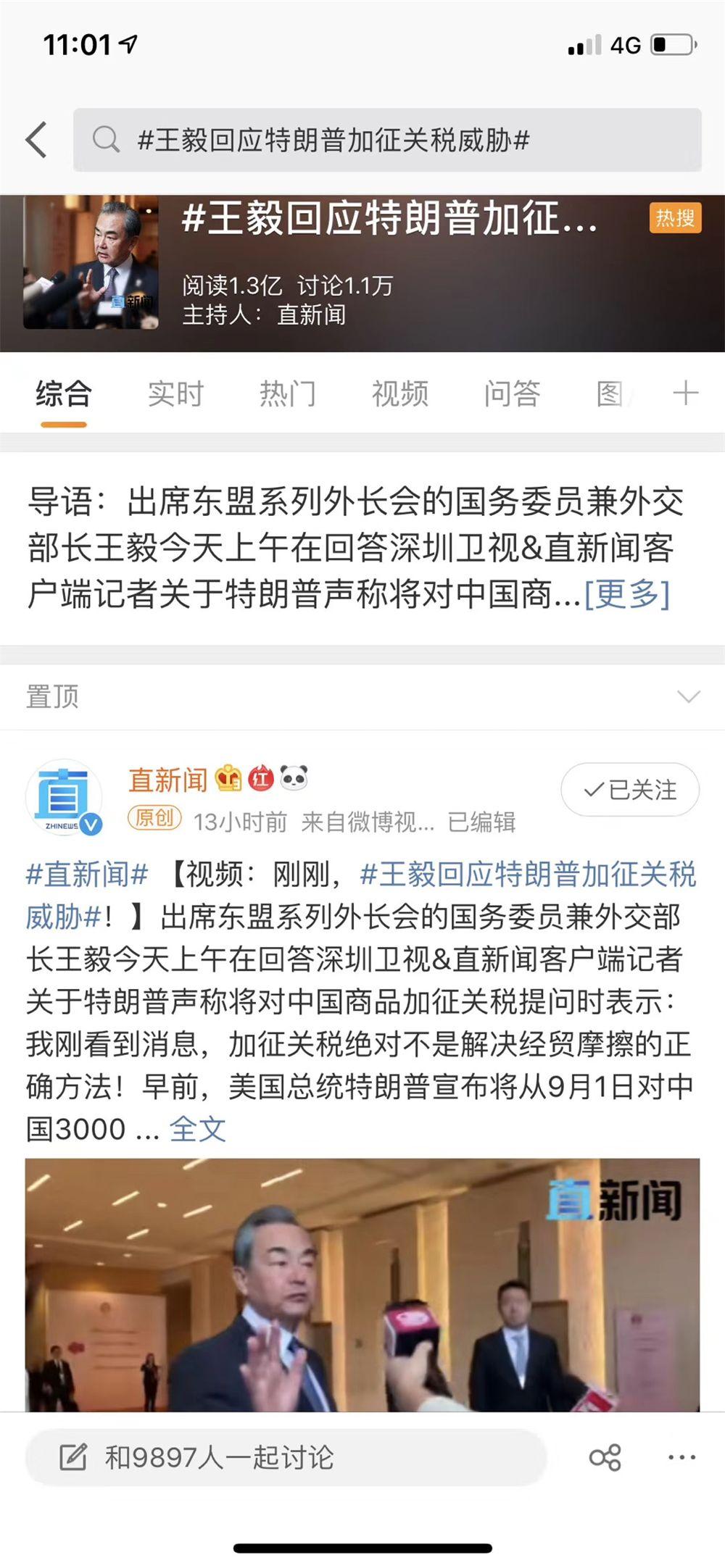
Task: Expand the intro with [更多]
Action: (627, 594)
